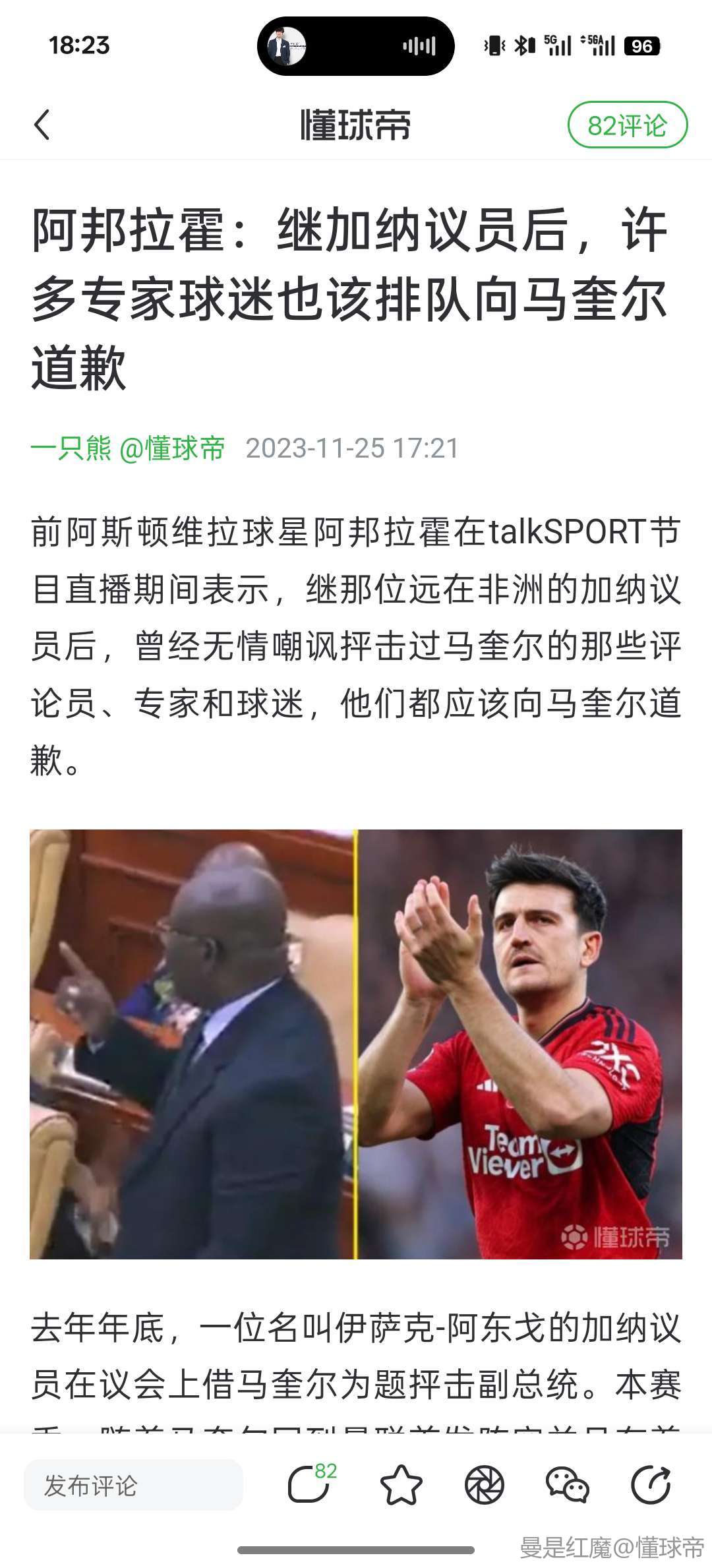Go back using the top-left arrow
Image resolution: width=712 pixels, height=1568 pixels.
click(x=42, y=125)
